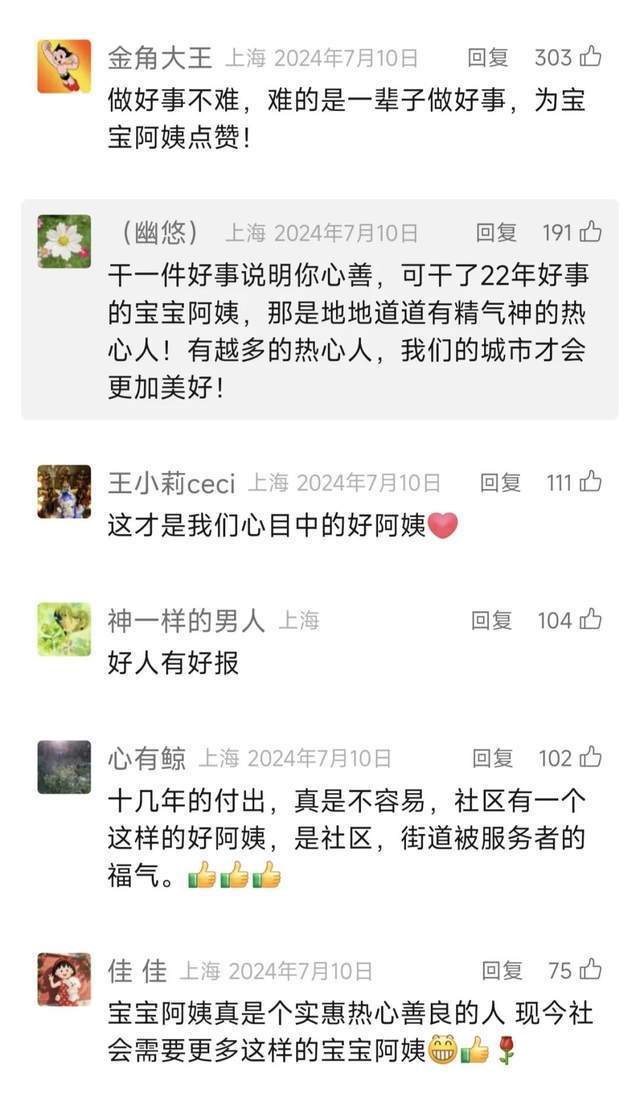Like 金角大王's comment
This screenshot has width=640, height=1097.
point(591,57)
